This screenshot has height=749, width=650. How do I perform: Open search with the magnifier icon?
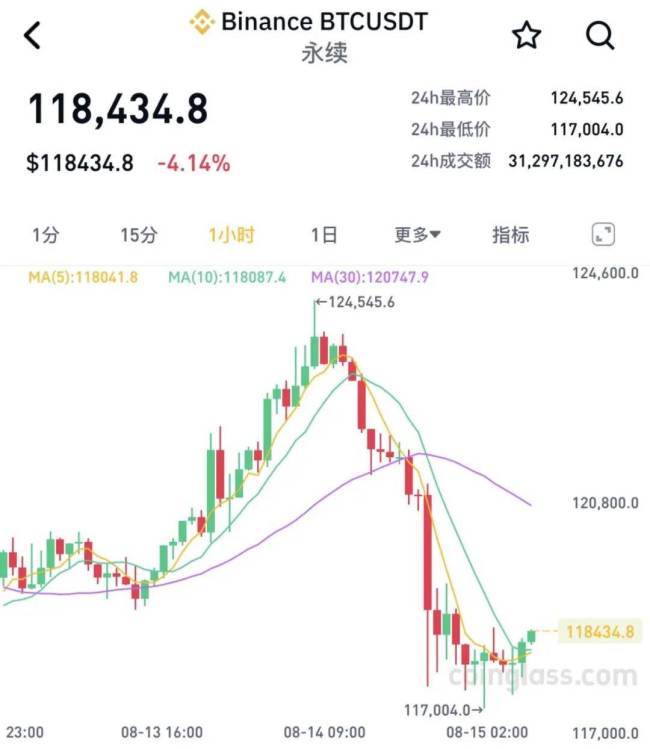click(x=599, y=36)
